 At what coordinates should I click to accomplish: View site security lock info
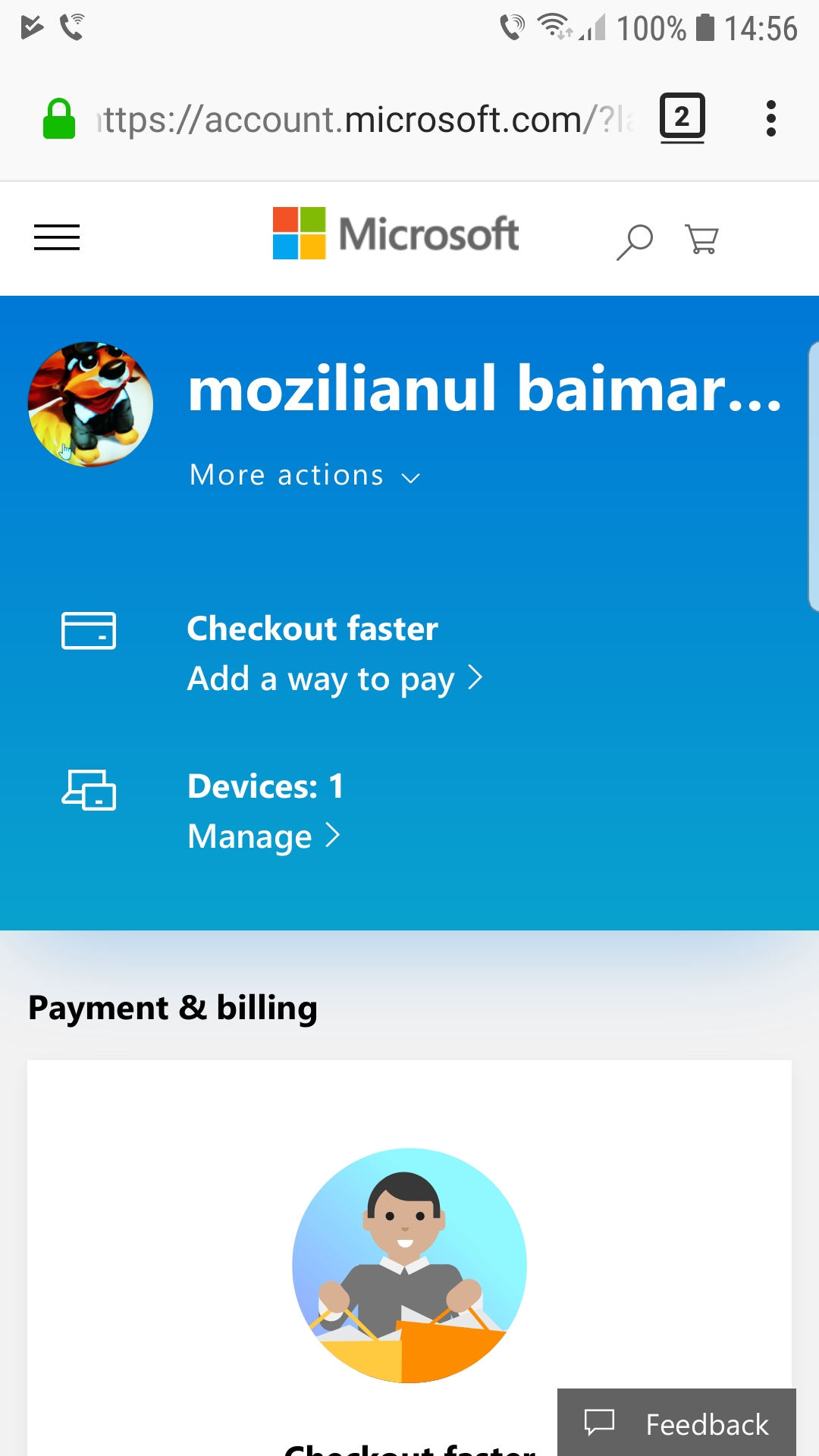point(59,119)
